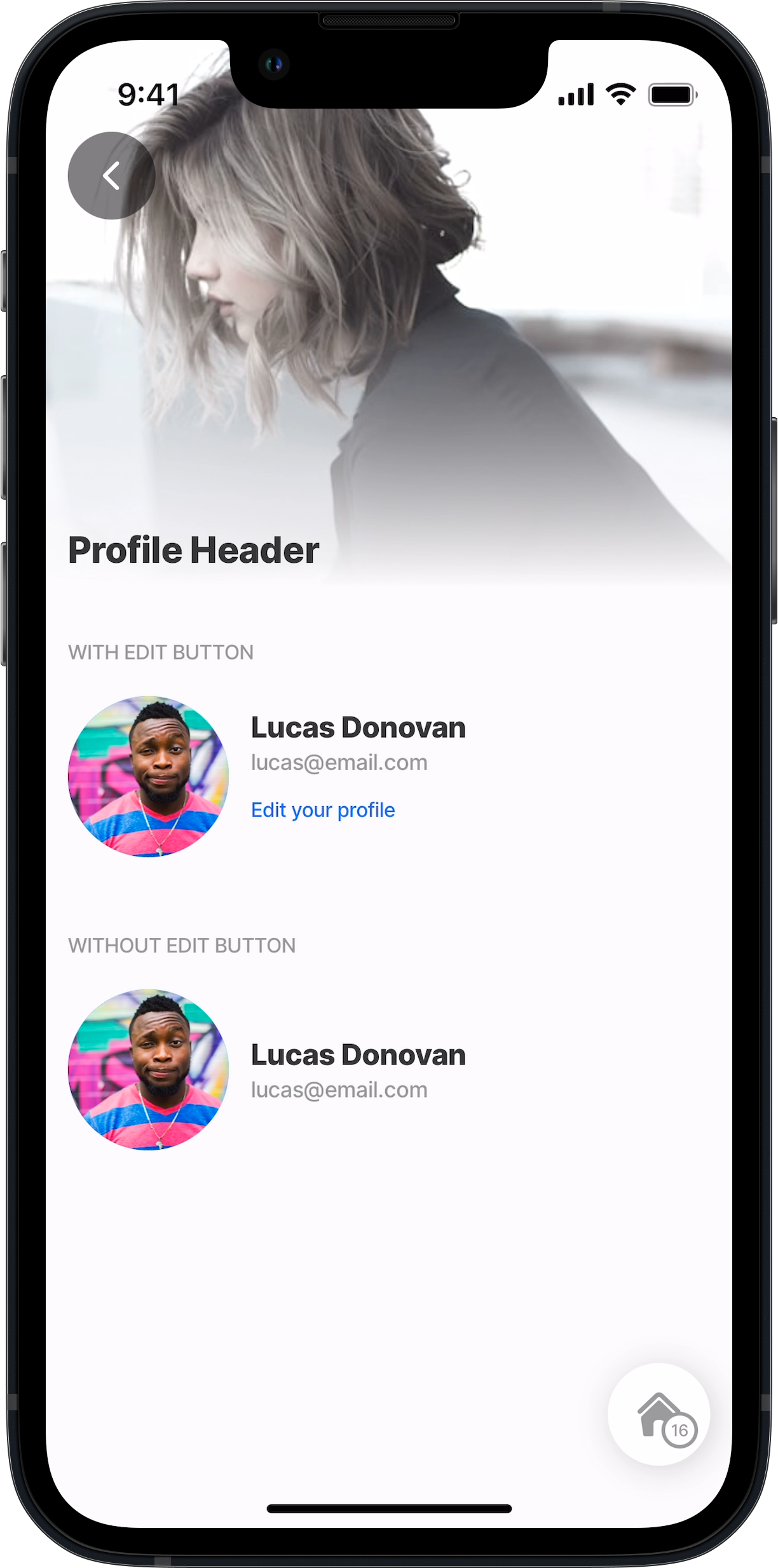Viewport: 778px width, 1568px height.
Task: Open the Edit your profile link
Action: click(323, 810)
